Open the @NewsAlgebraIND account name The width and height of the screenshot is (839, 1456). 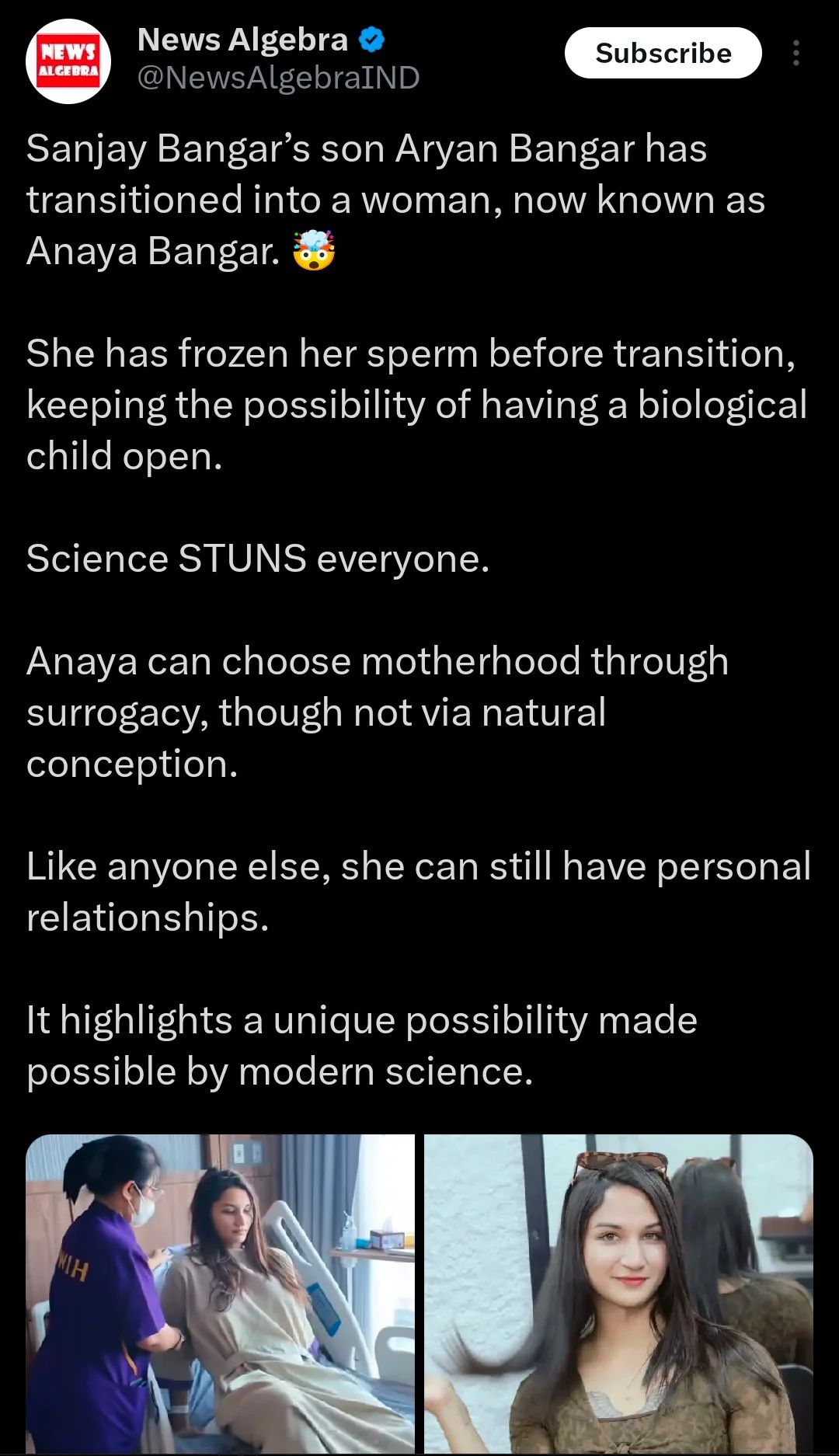(x=278, y=78)
